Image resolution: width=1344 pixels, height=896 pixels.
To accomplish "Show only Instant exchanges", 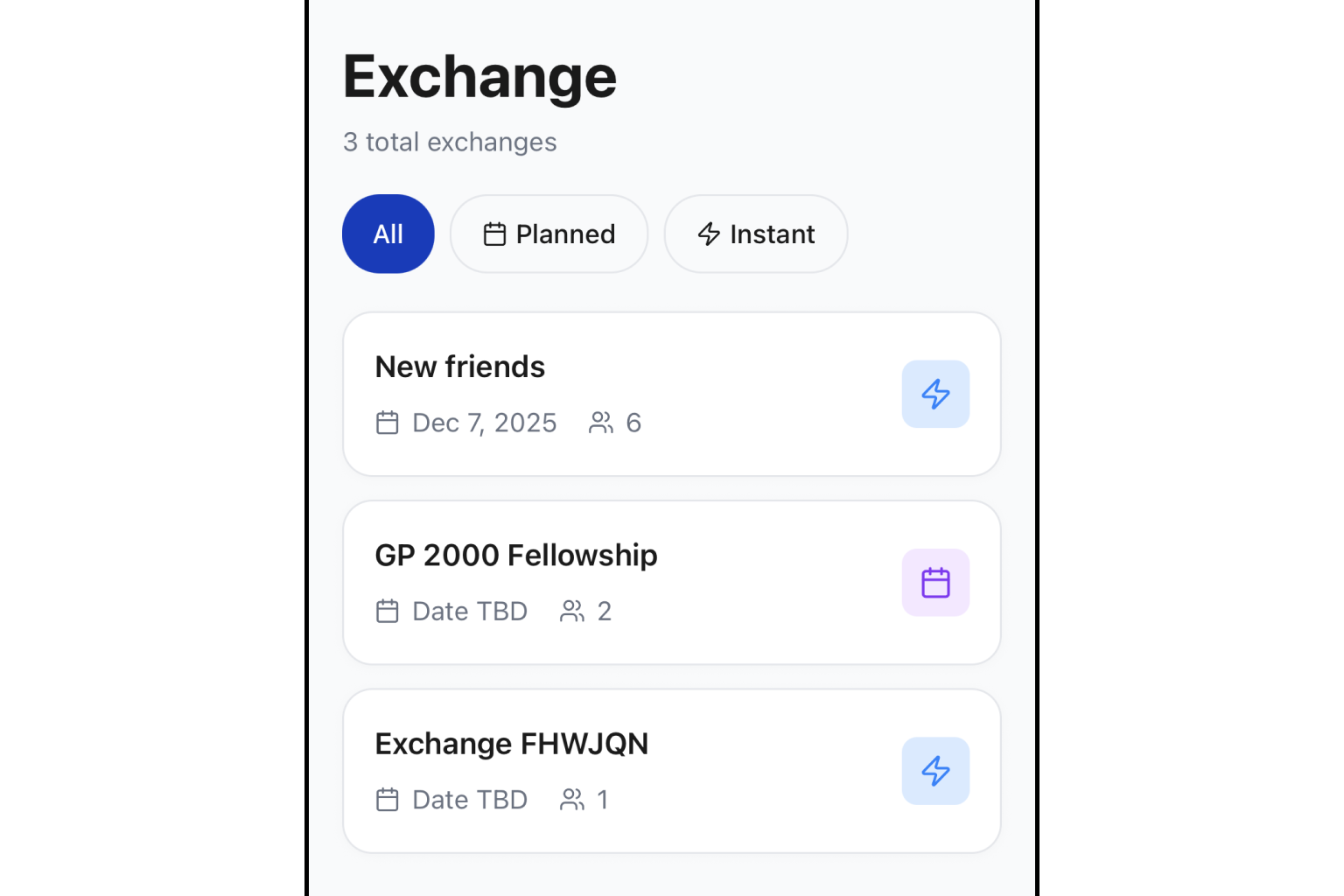I will (755, 234).
